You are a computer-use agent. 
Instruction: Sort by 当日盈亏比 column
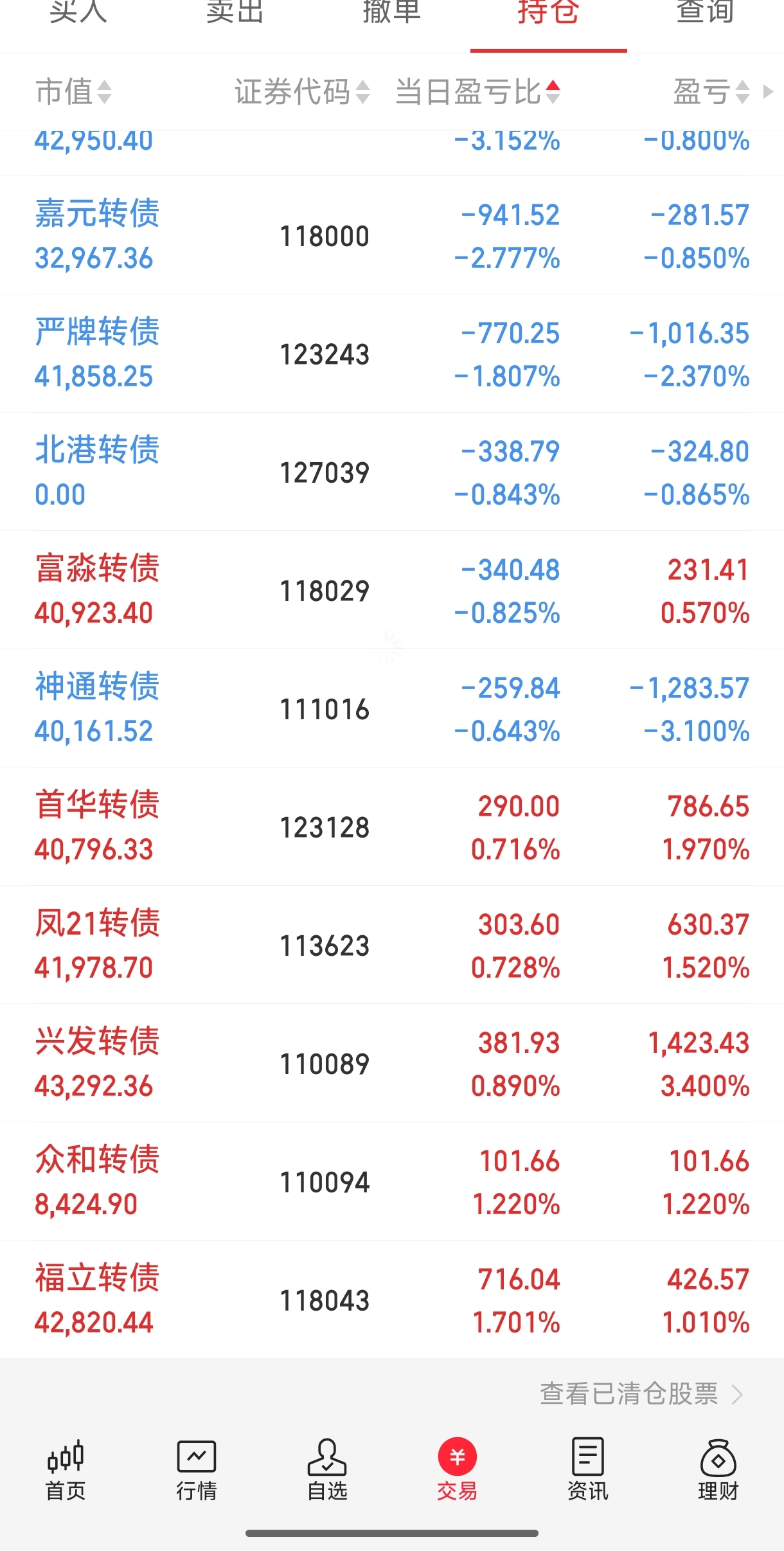(x=477, y=92)
